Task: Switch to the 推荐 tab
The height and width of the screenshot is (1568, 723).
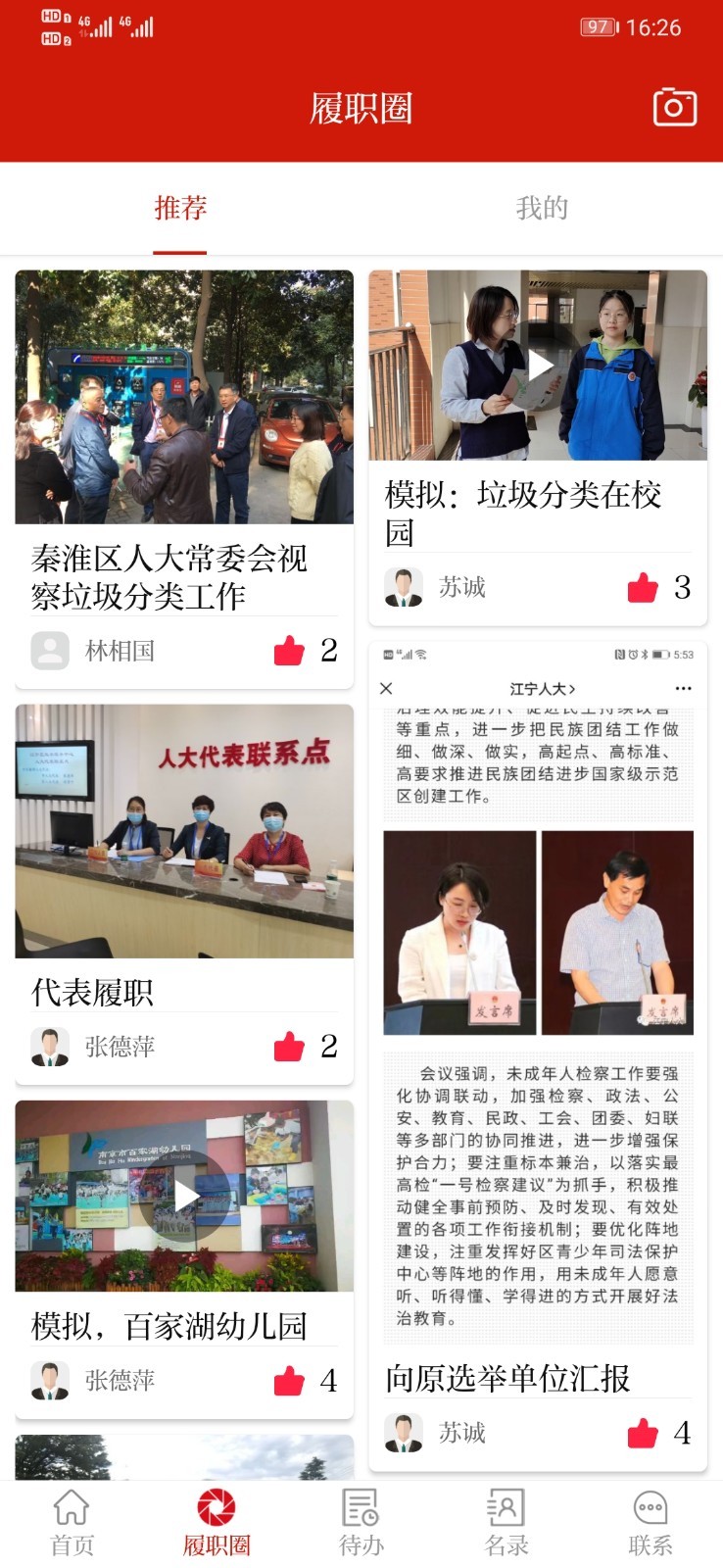Action: (180, 208)
